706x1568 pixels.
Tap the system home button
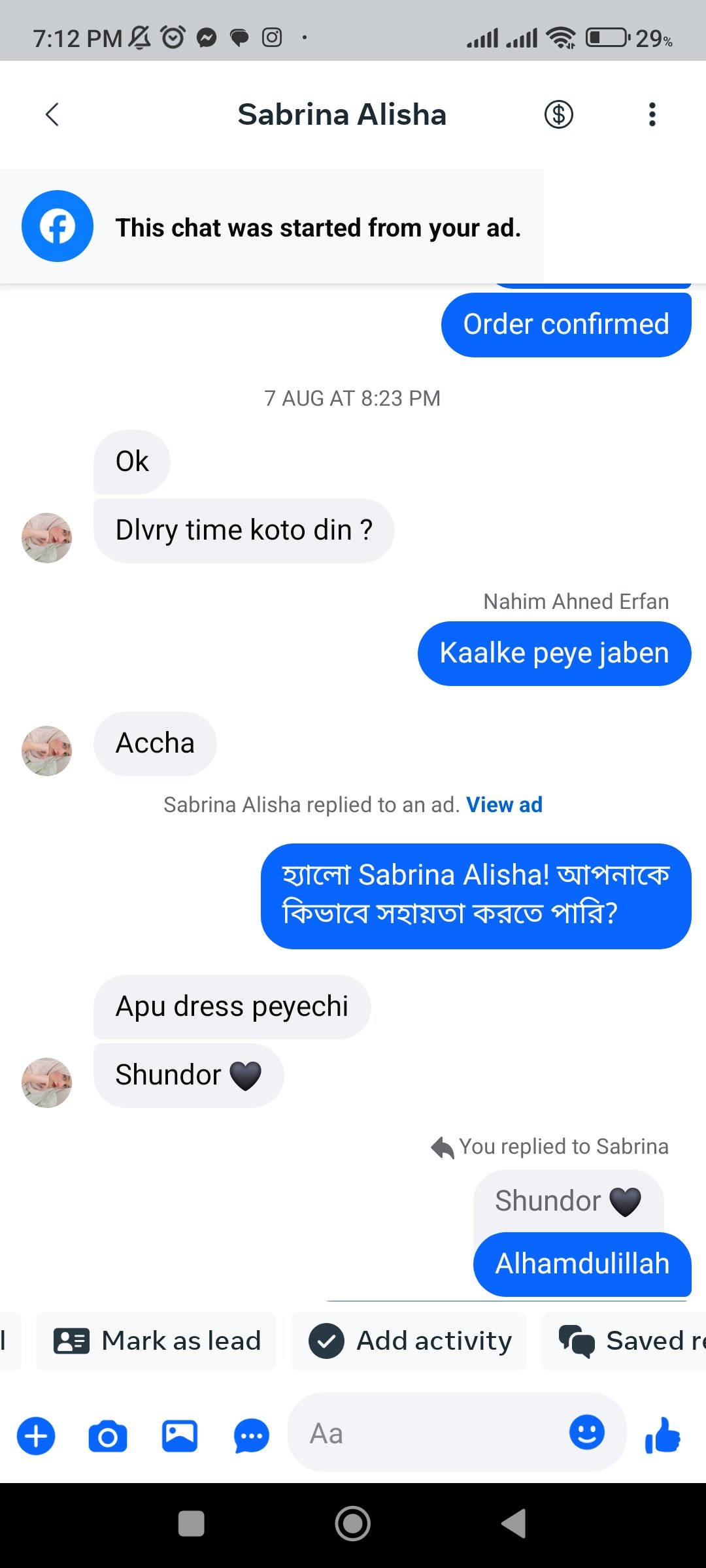[353, 1524]
